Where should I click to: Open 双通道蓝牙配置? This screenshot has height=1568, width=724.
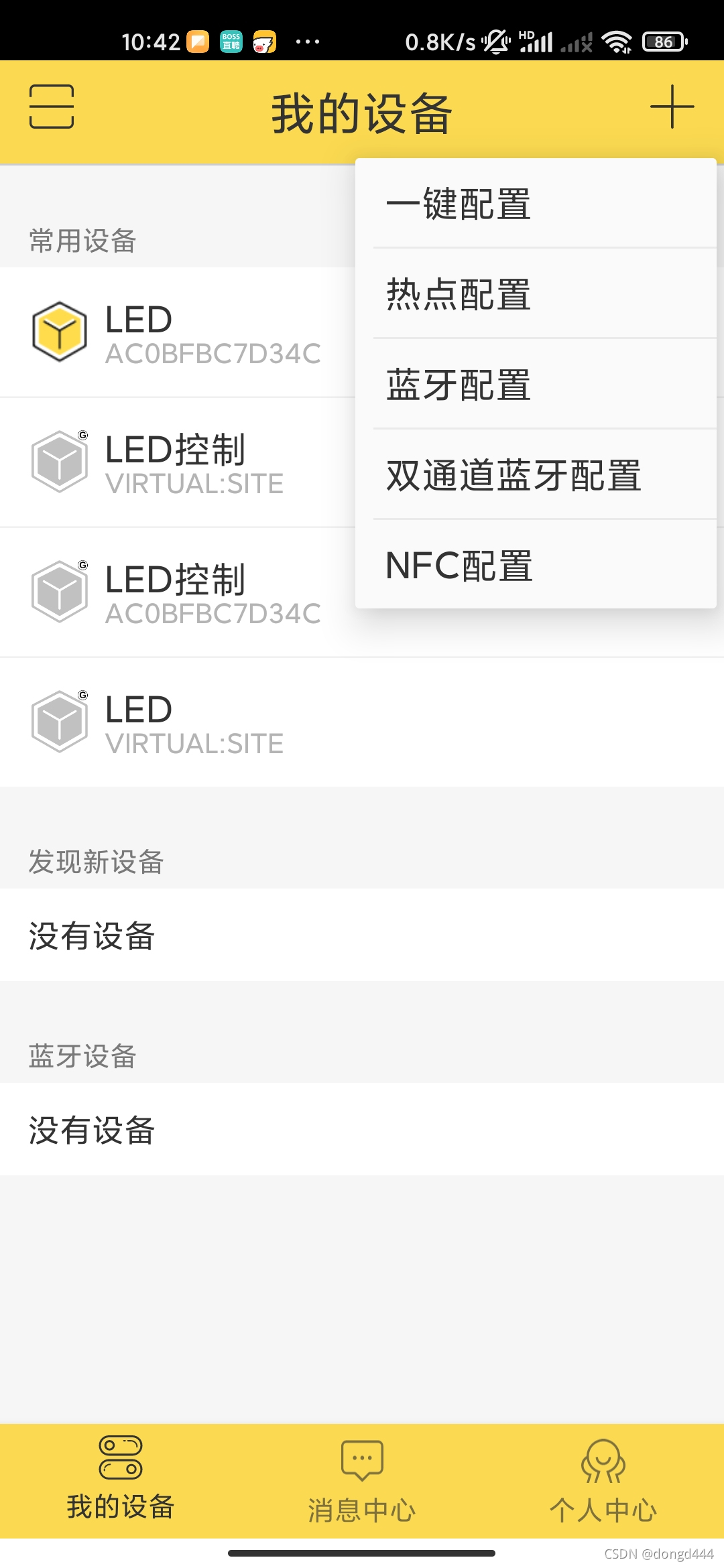pyautogui.click(x=514, y=475)
